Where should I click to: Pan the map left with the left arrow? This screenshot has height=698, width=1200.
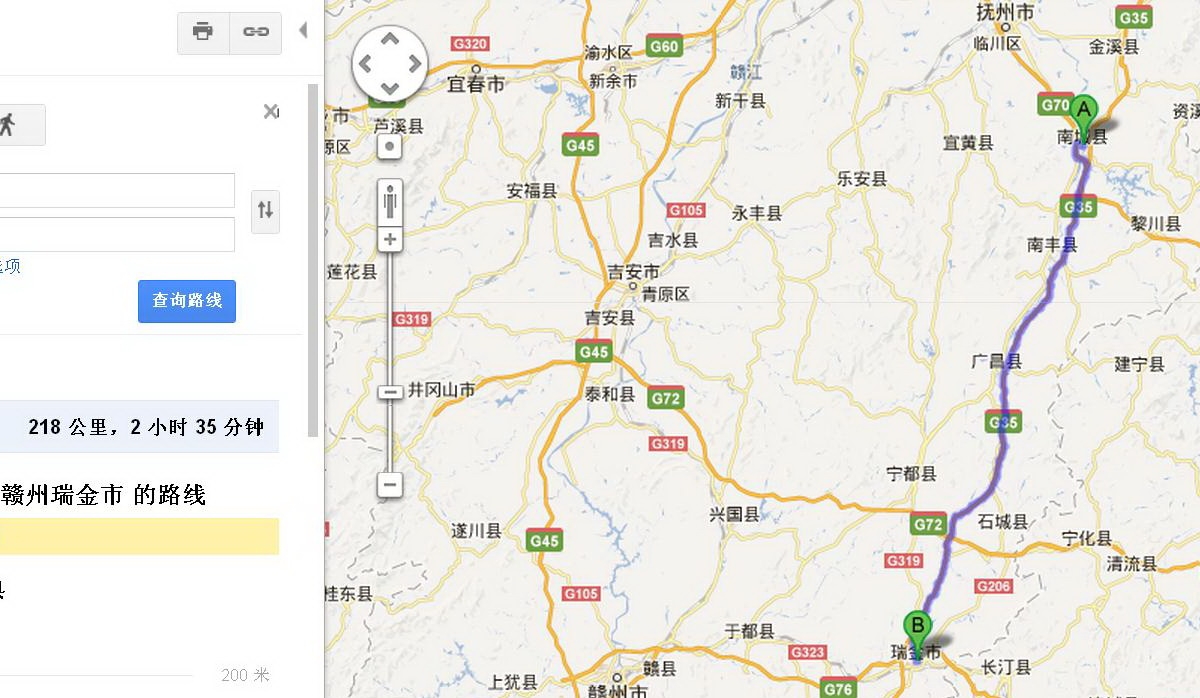click(x=366, y=64)
